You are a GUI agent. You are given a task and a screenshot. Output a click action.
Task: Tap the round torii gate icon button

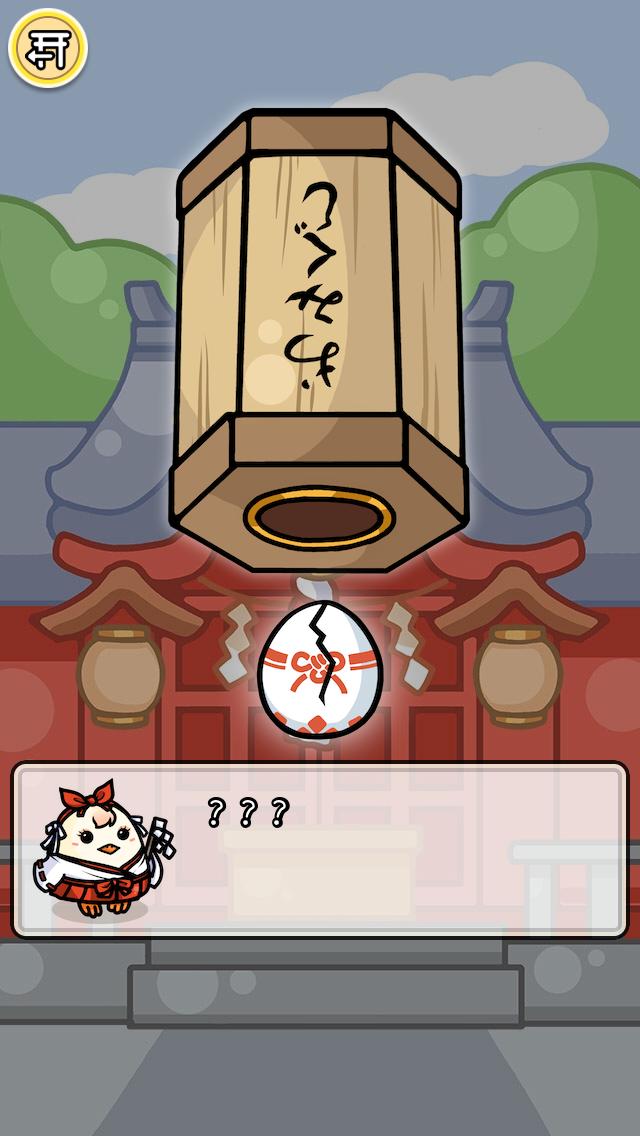(48, 48)
